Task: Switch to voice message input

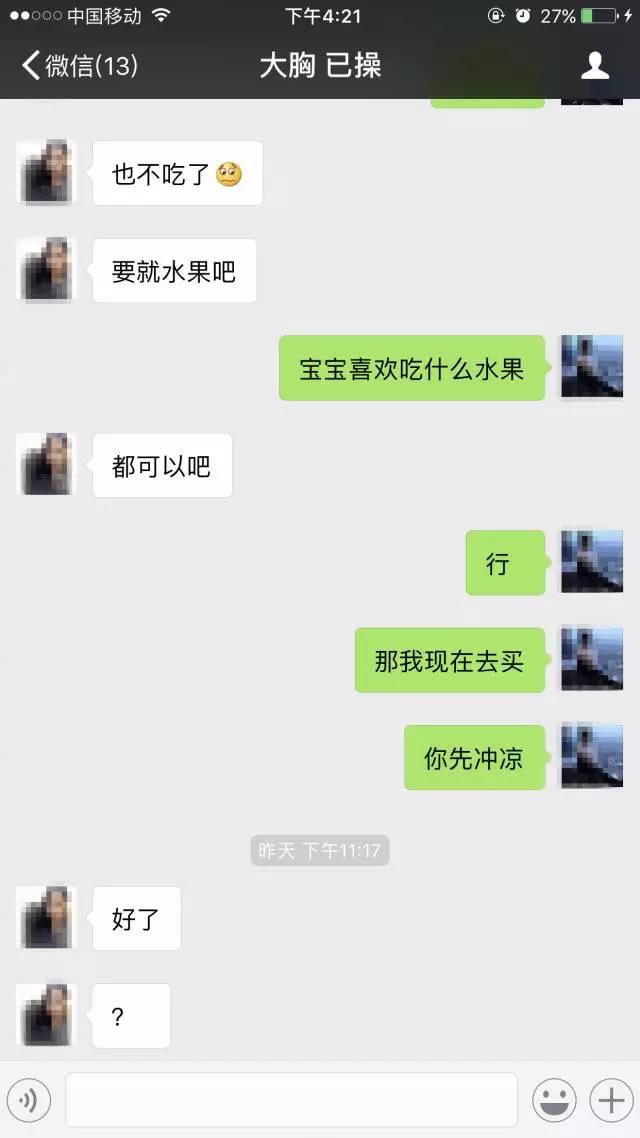Action: pos(29,1100)
